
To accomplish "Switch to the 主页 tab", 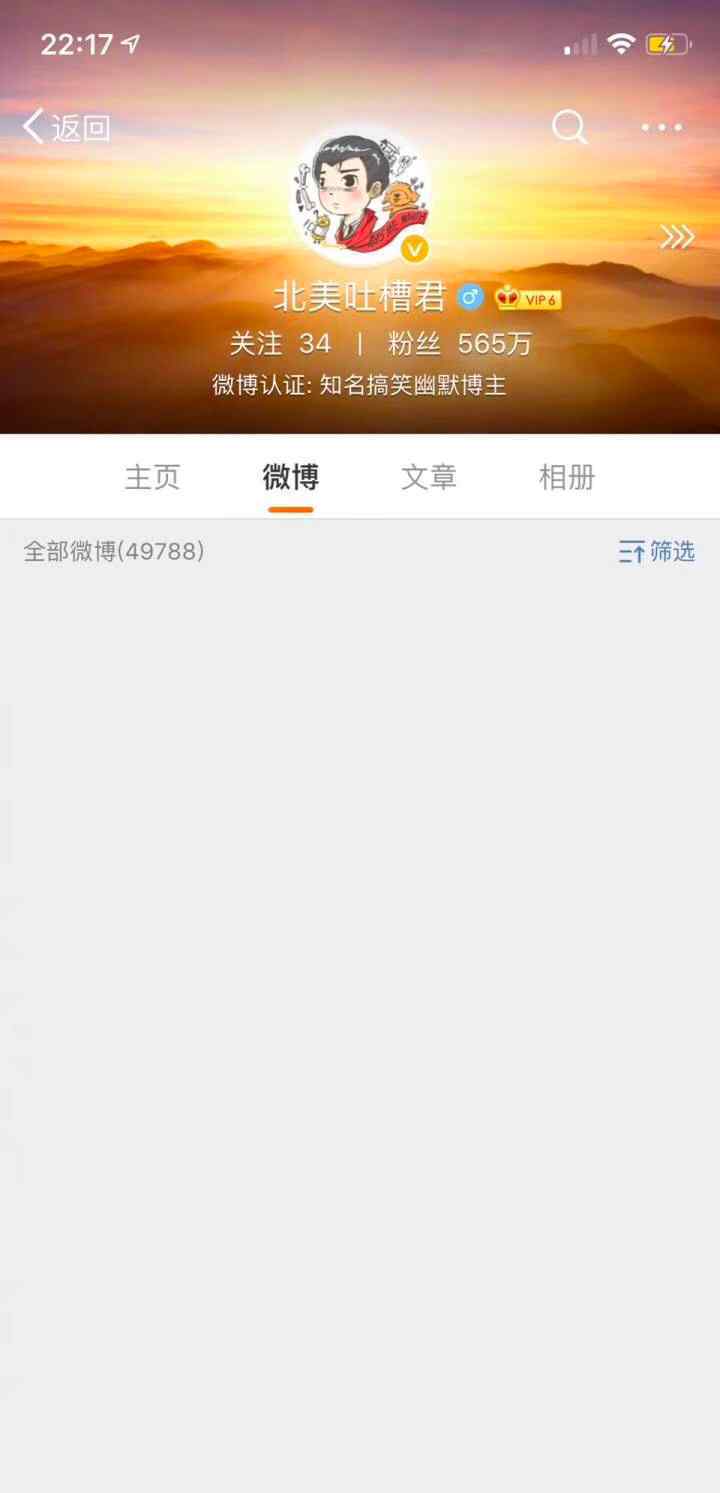I will click(x=152, y=477).
